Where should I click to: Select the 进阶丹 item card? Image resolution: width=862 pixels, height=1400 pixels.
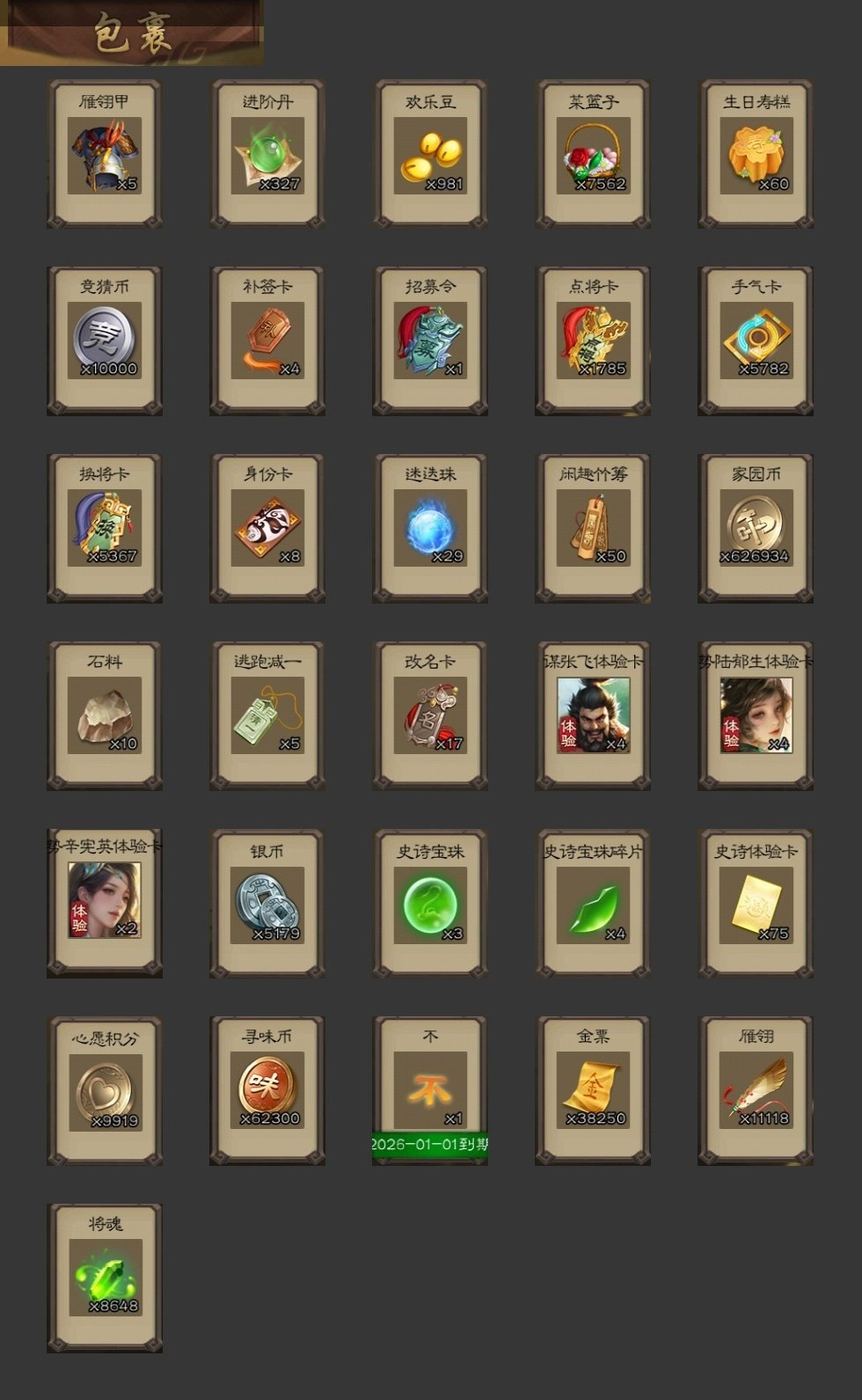click(x=267, y=156)
